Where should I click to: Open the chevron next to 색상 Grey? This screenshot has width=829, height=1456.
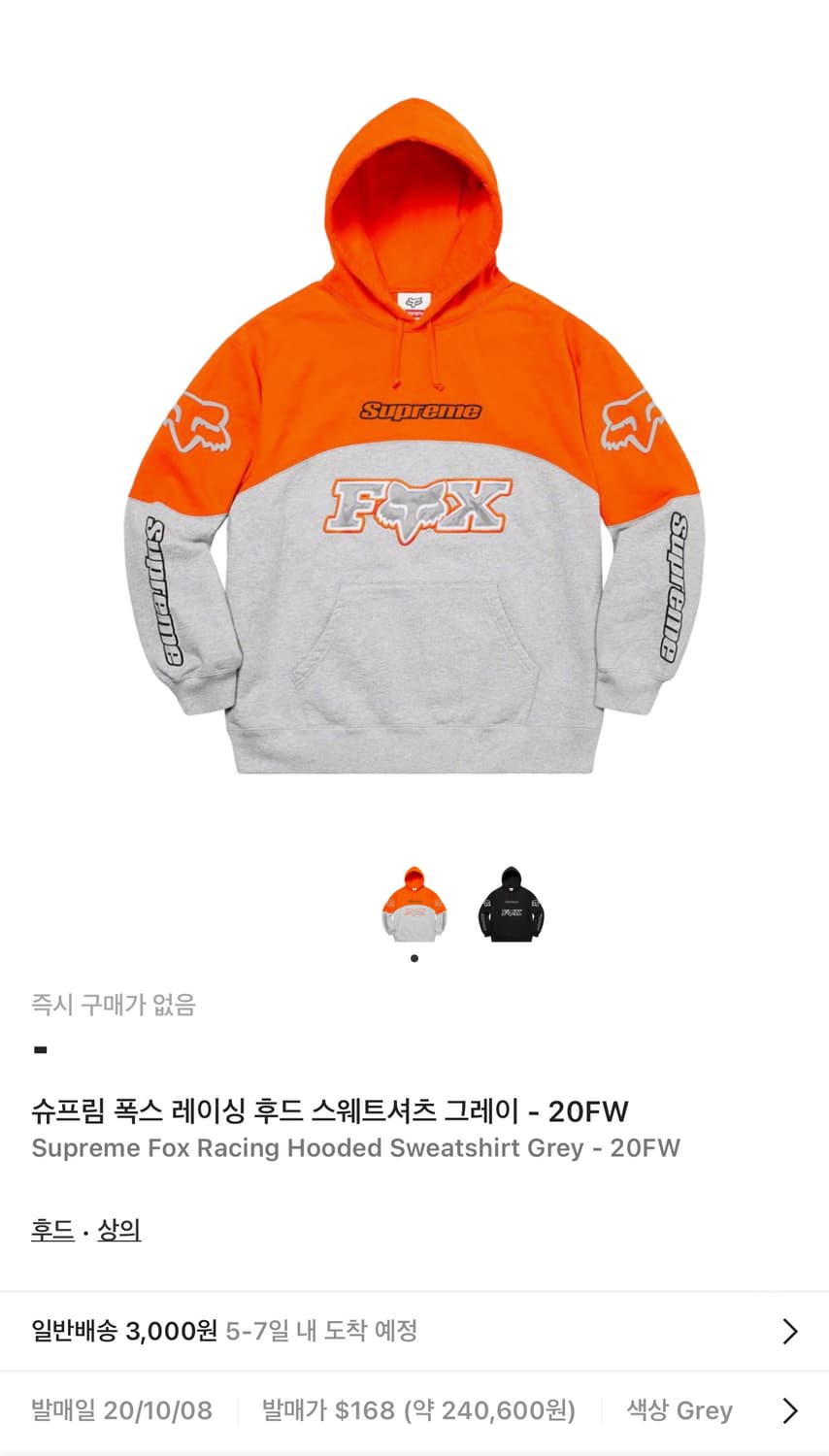pos(788,1409)
